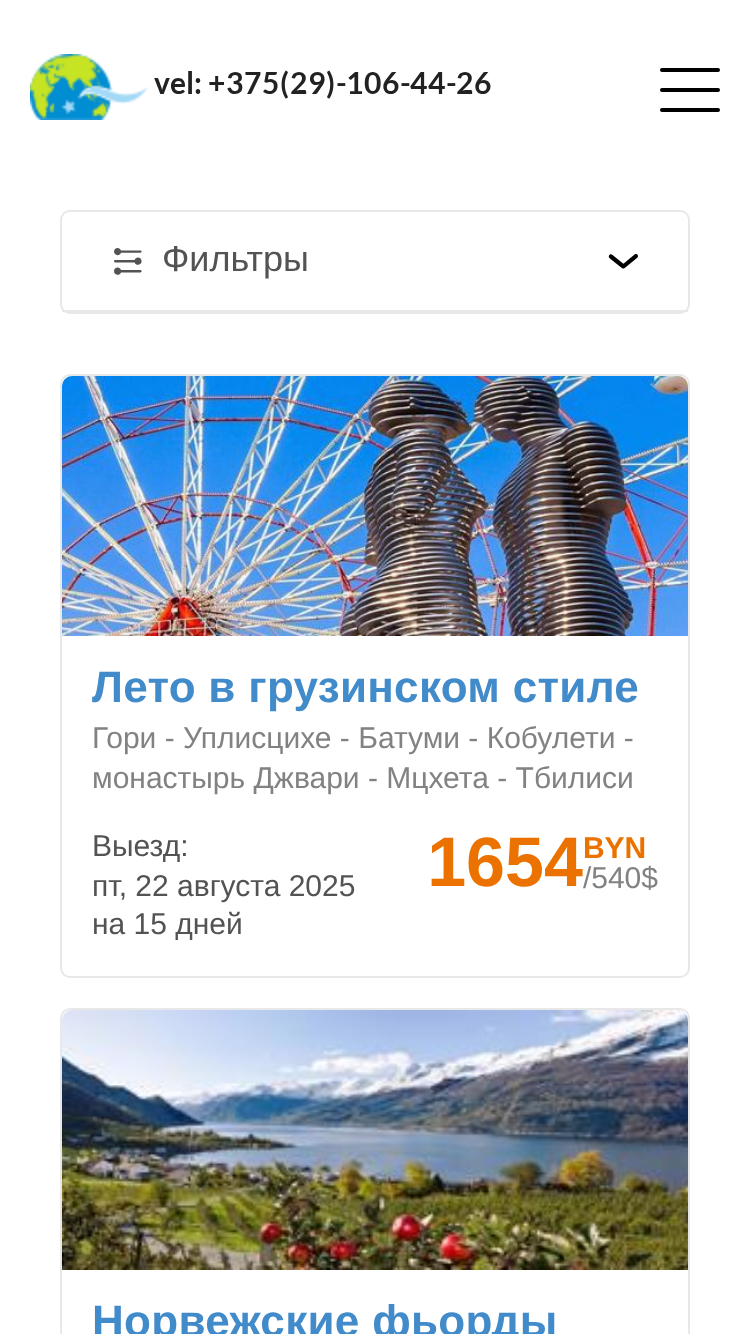
Task: Expand the Фильтры dropdown
Action: (375, 261)
